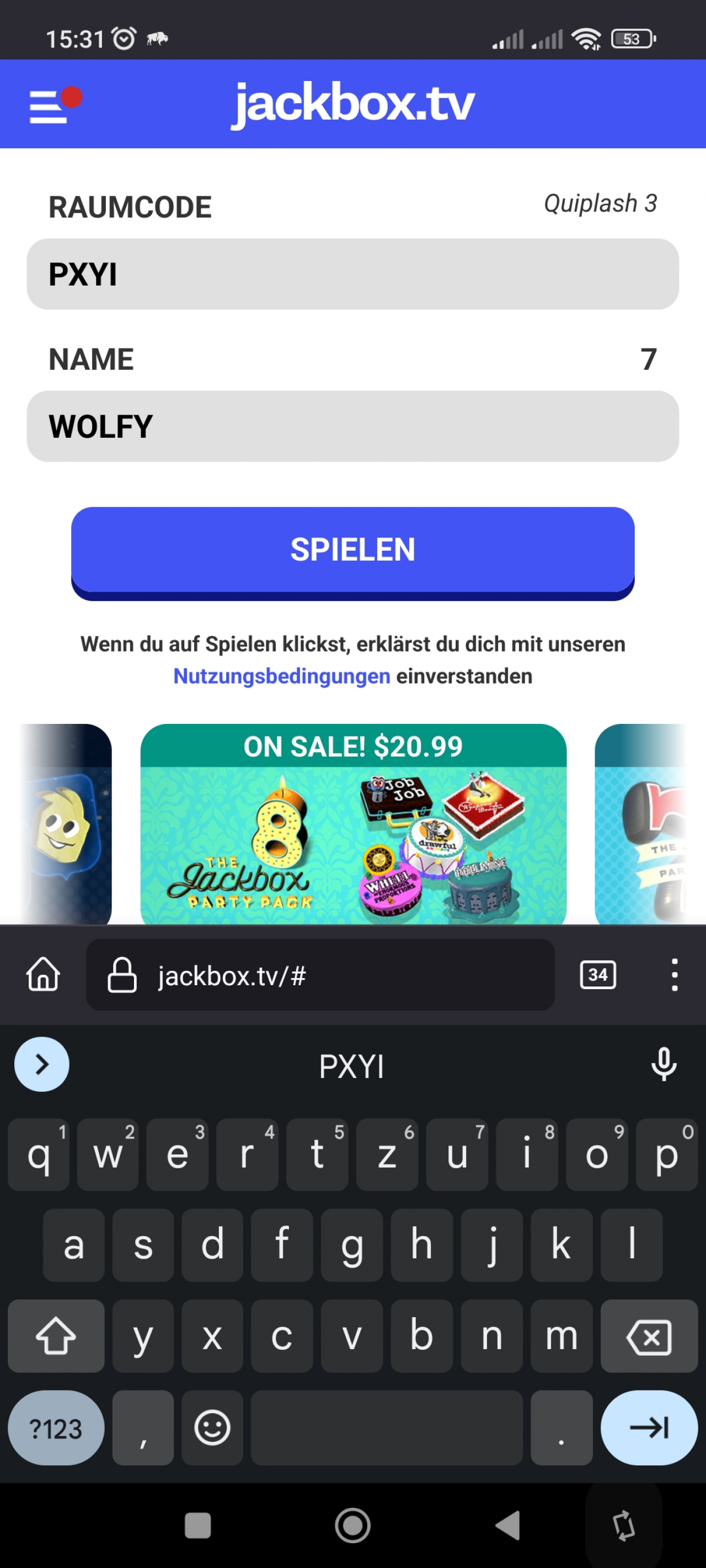
Task: Select the PXYI keyboard suggestion
Action: (x=352, y=1066)
